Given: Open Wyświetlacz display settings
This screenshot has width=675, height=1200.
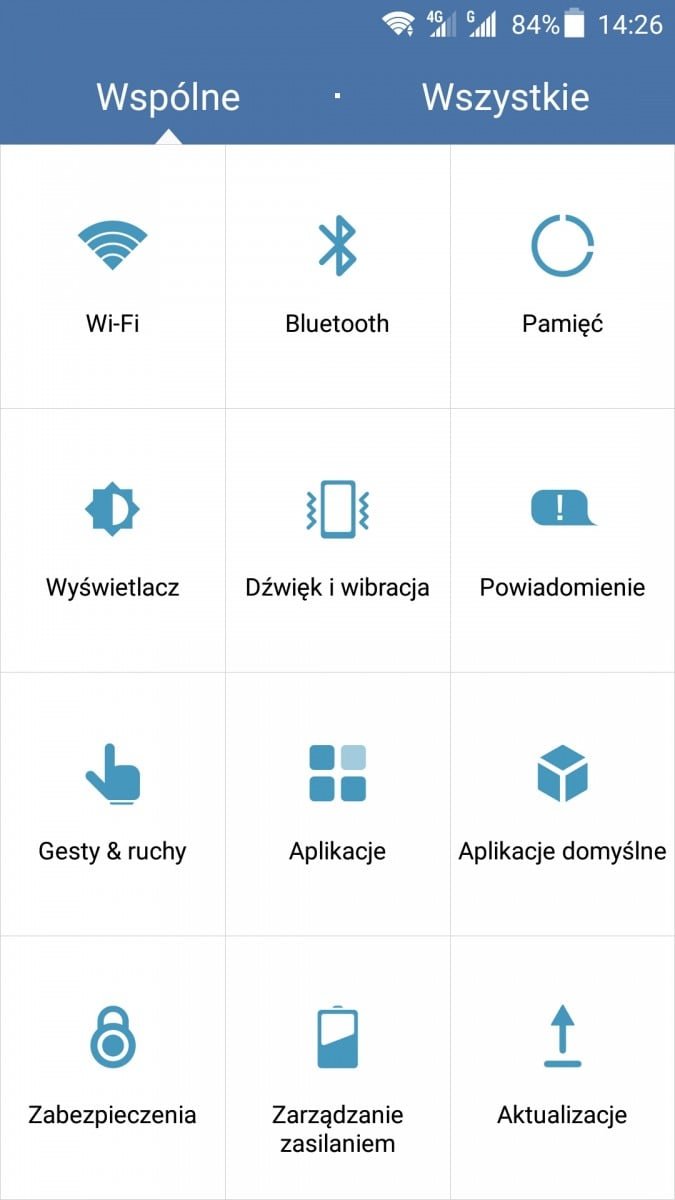Looking at the screenshot, I should tap(112, 540).
